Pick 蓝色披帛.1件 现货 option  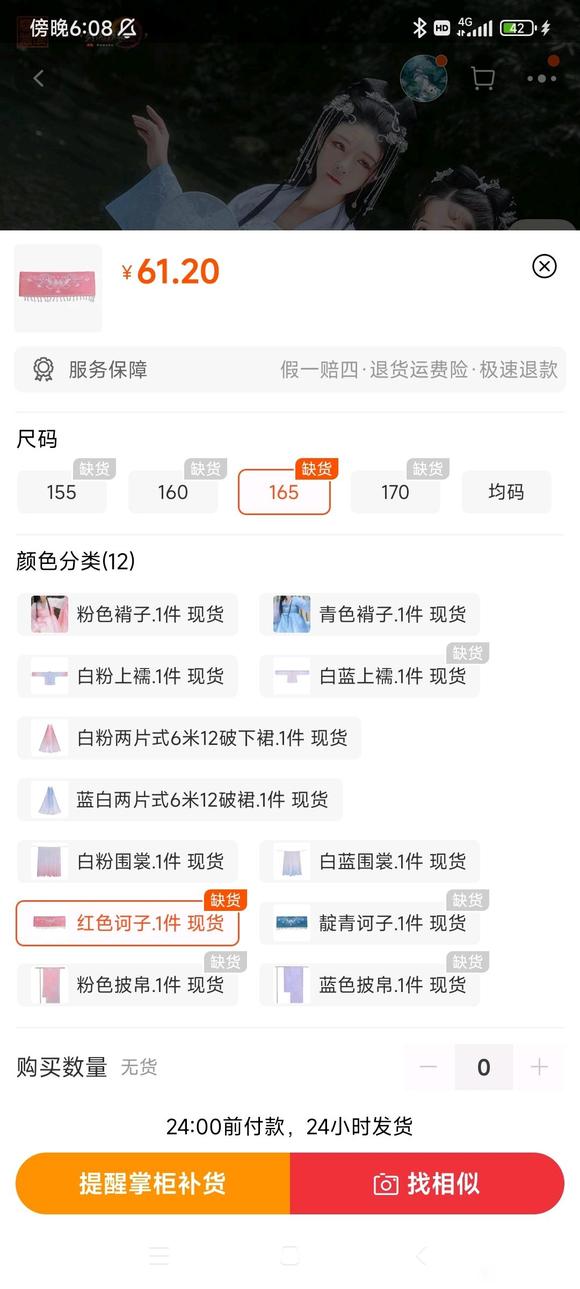[x=369, y=985]
